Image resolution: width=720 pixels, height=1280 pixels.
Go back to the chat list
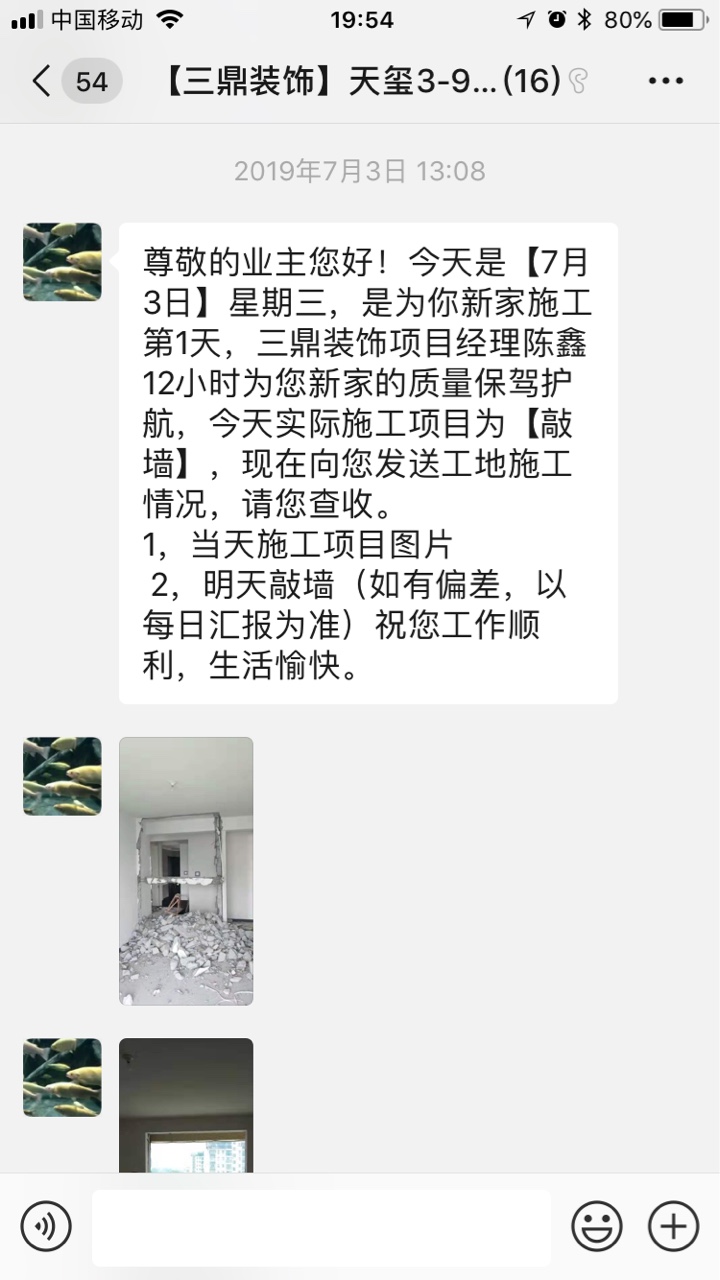pyautogui.click(x=42, y=81)
